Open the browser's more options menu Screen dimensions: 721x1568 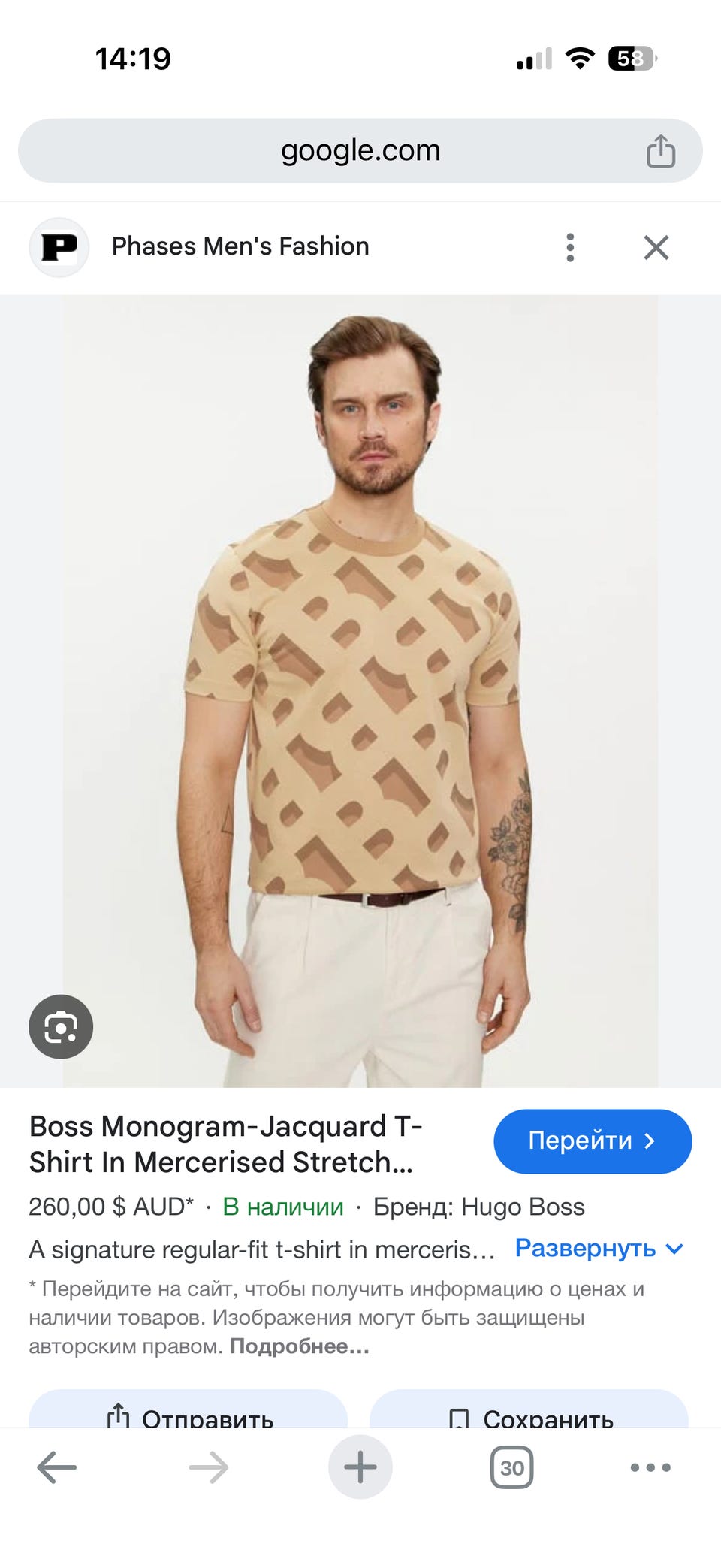pyautogui.click(x=650, y=1467)
